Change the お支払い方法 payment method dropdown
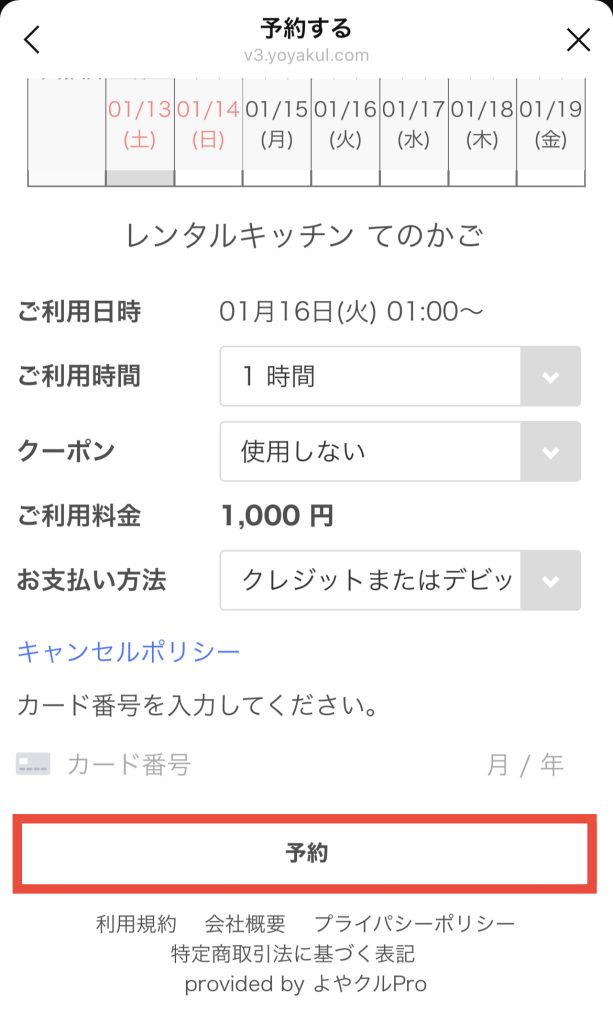Screen dimensions: 613x1024 coord(400,580)
